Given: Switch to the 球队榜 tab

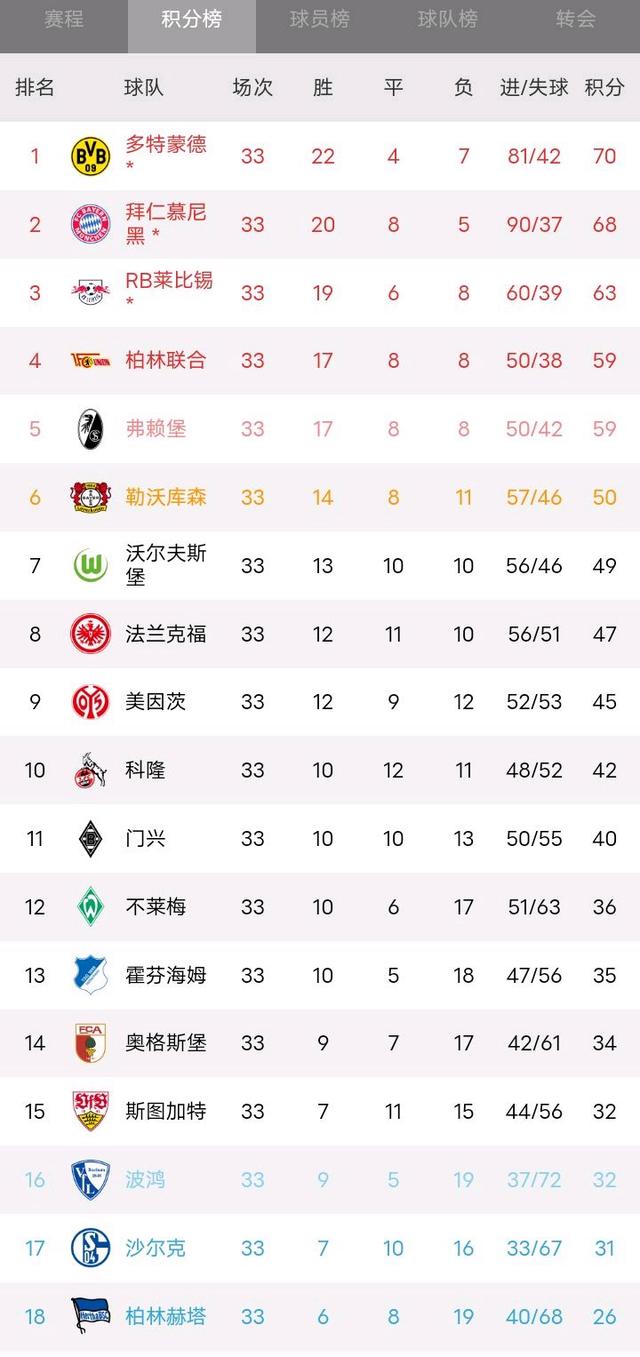Looking at the screenshot, I should (448, 20).
